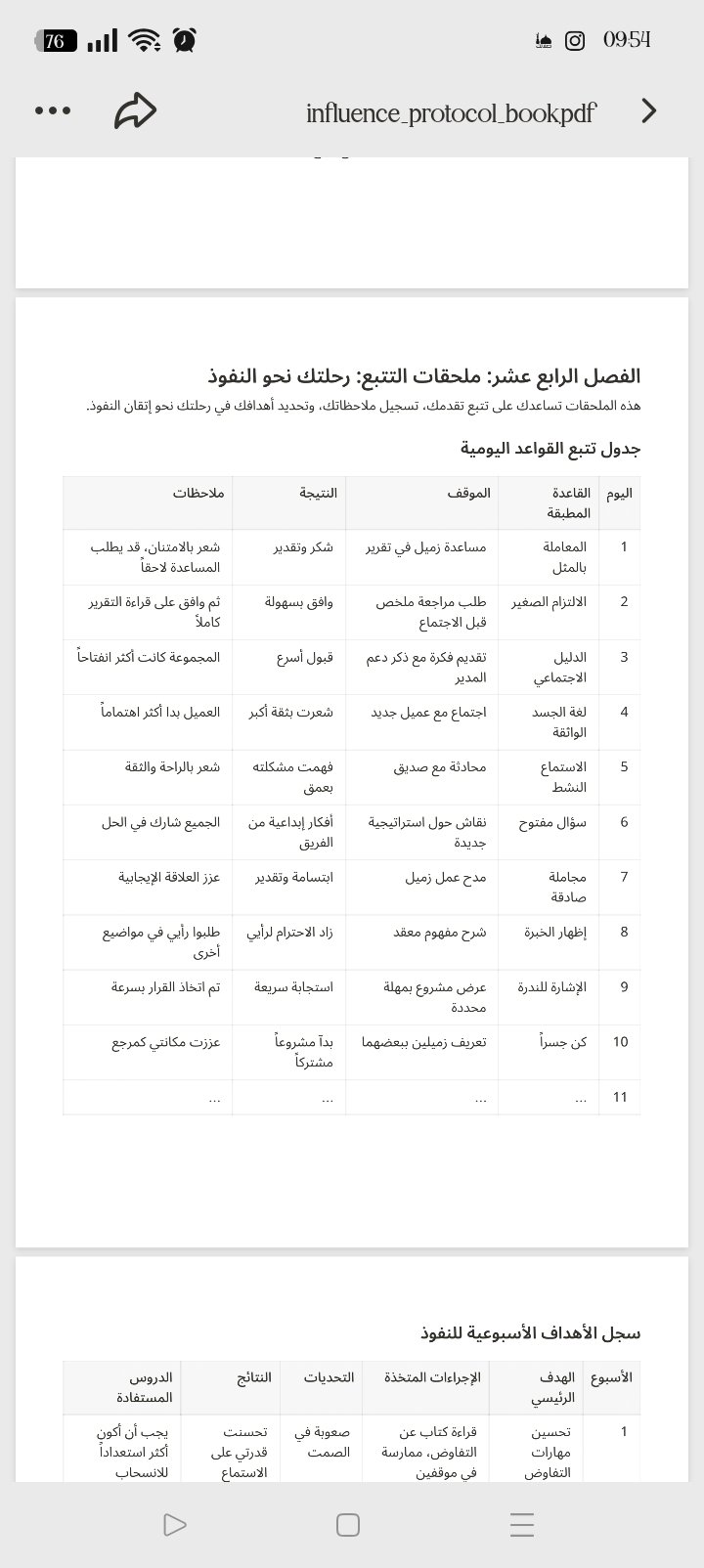Tap the system home button
The height and width of the screenshot is (1568, 704).
[x=348, y=1525]
